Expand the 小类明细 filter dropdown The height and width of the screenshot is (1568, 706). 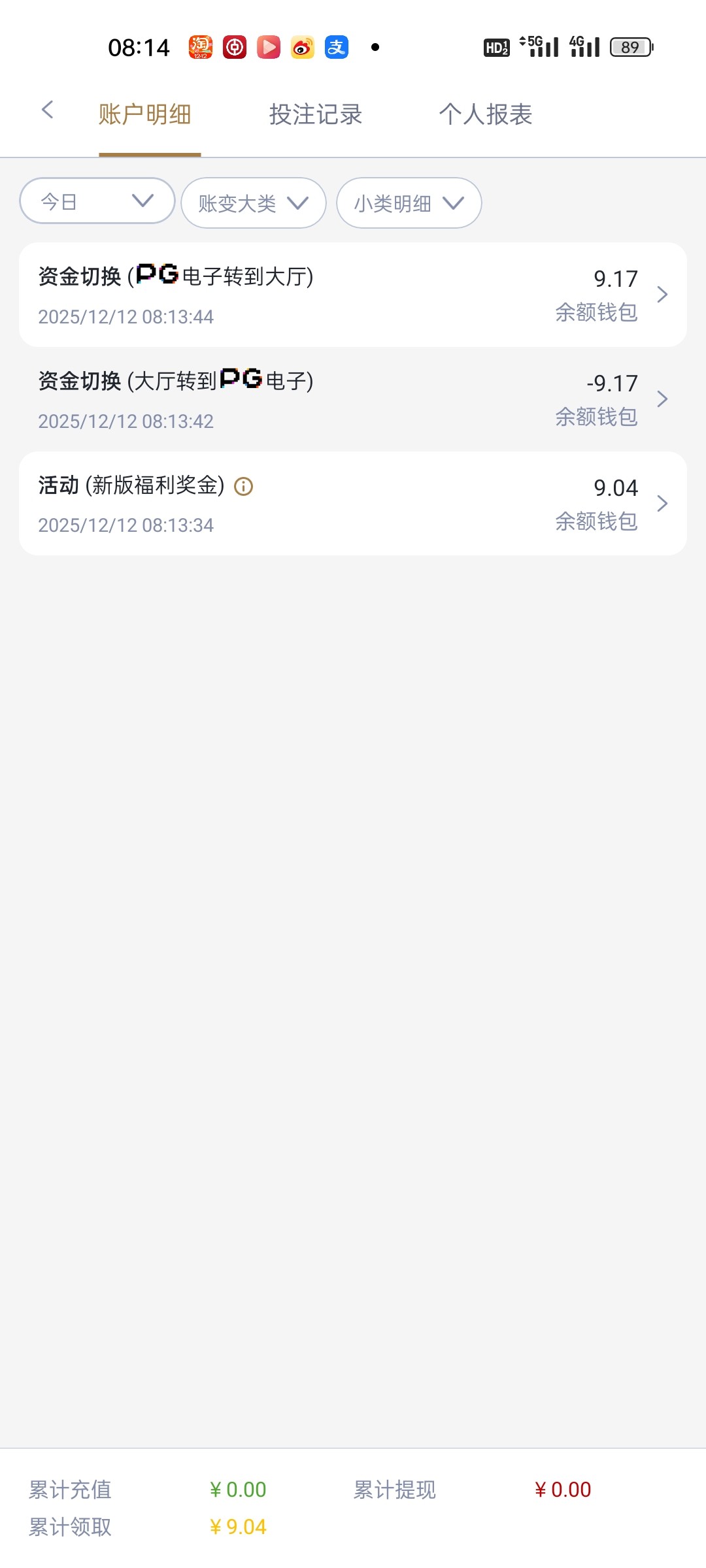tap(409, 203)
